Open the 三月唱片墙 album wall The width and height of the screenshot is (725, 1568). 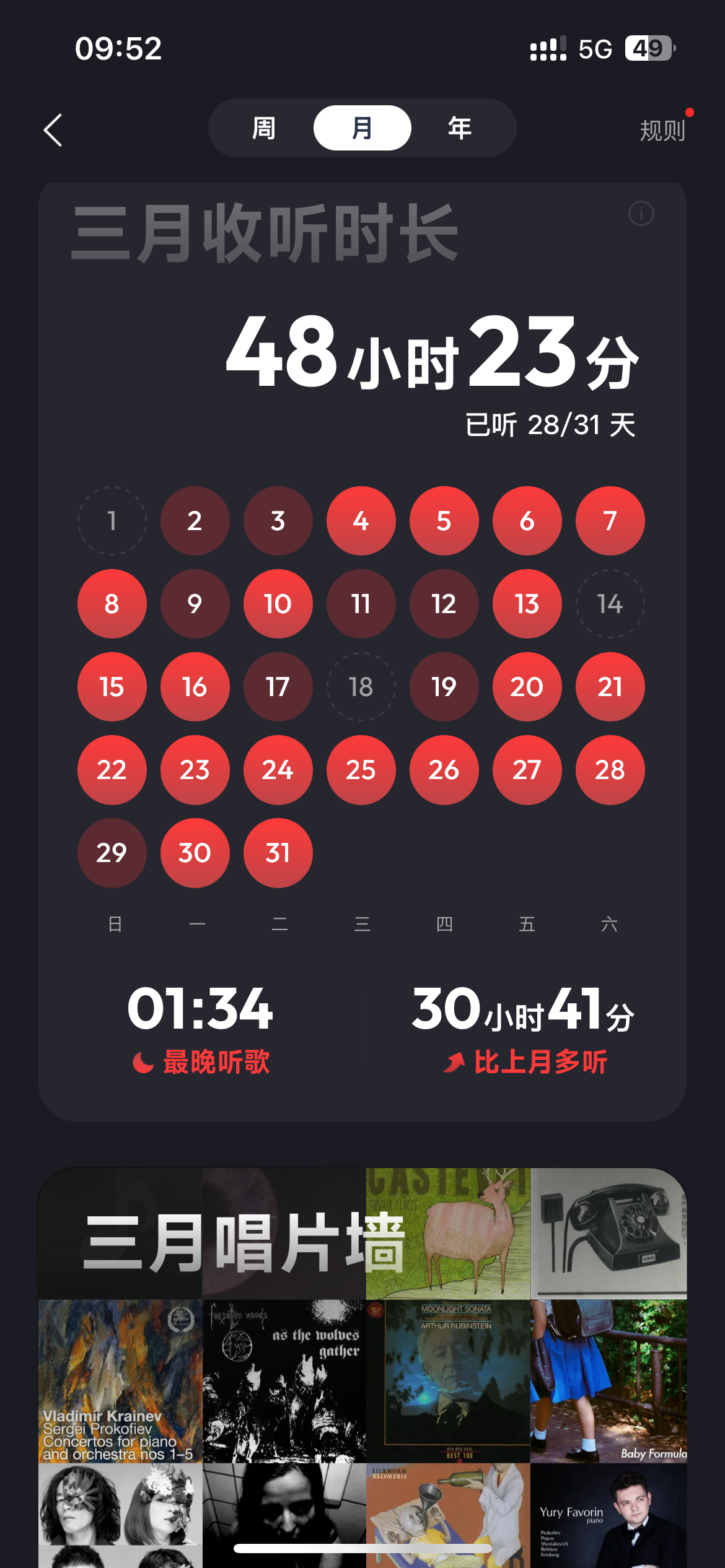pyautogui.click(x=244, y=1242)
